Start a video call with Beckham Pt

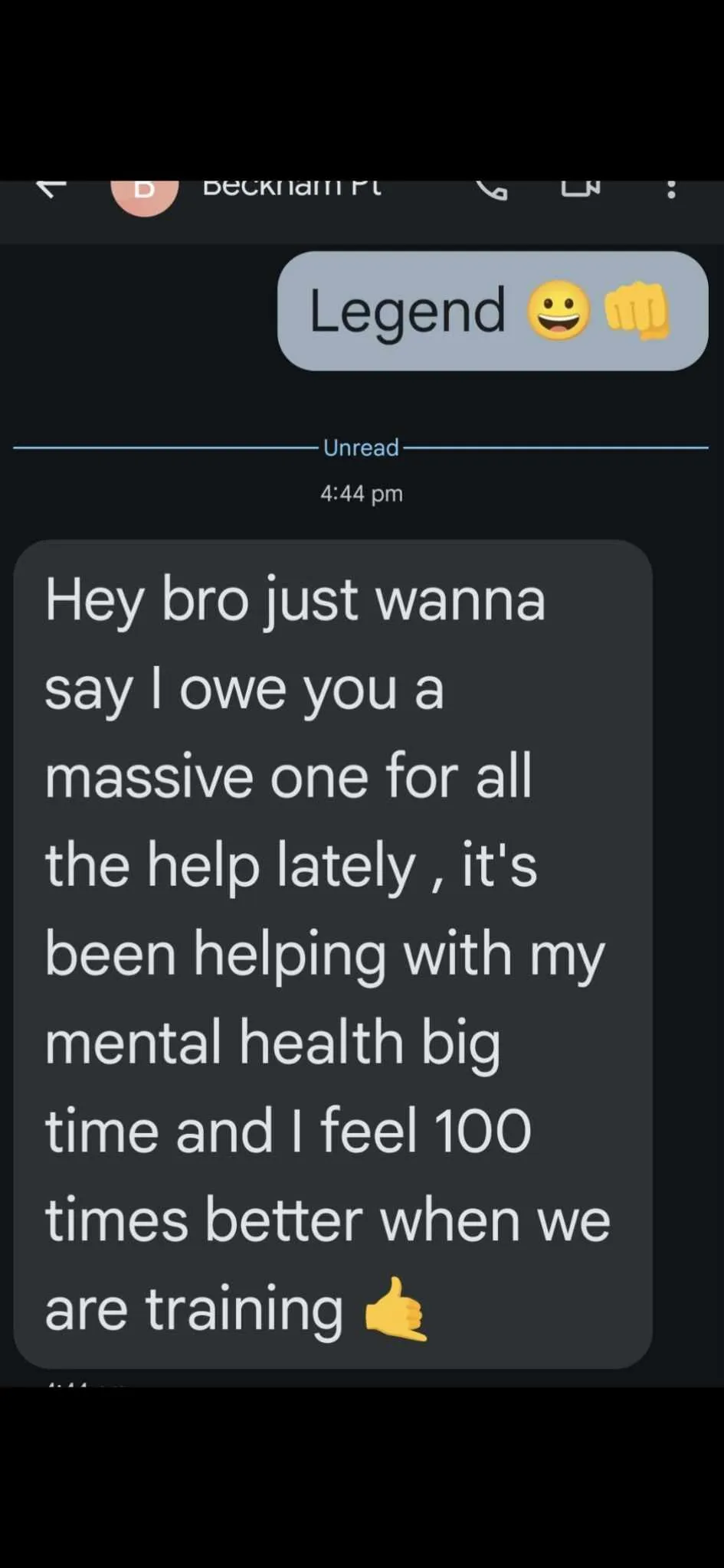581,188
